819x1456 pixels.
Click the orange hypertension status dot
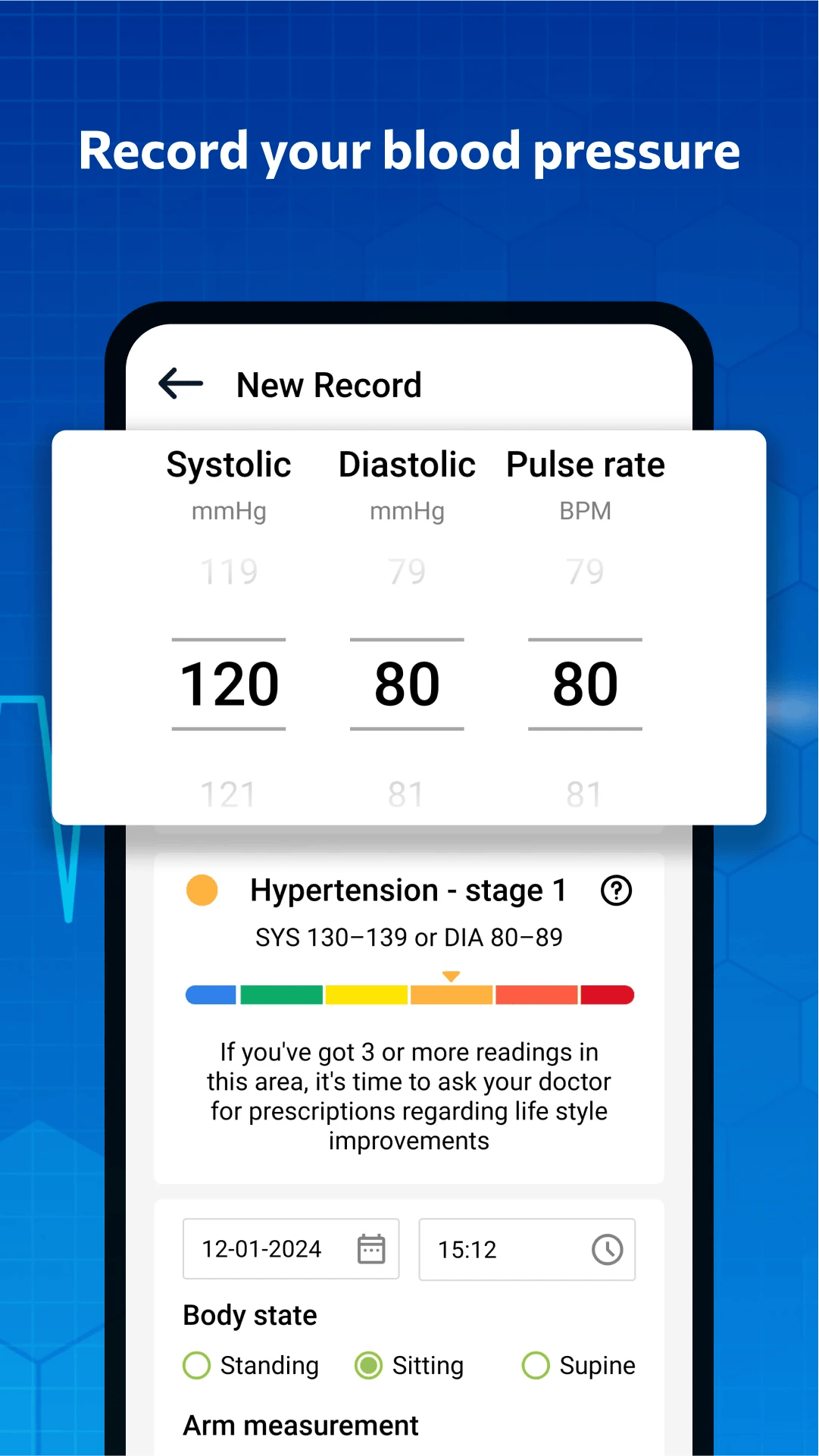pyautogui.click(x=201, y=890)
